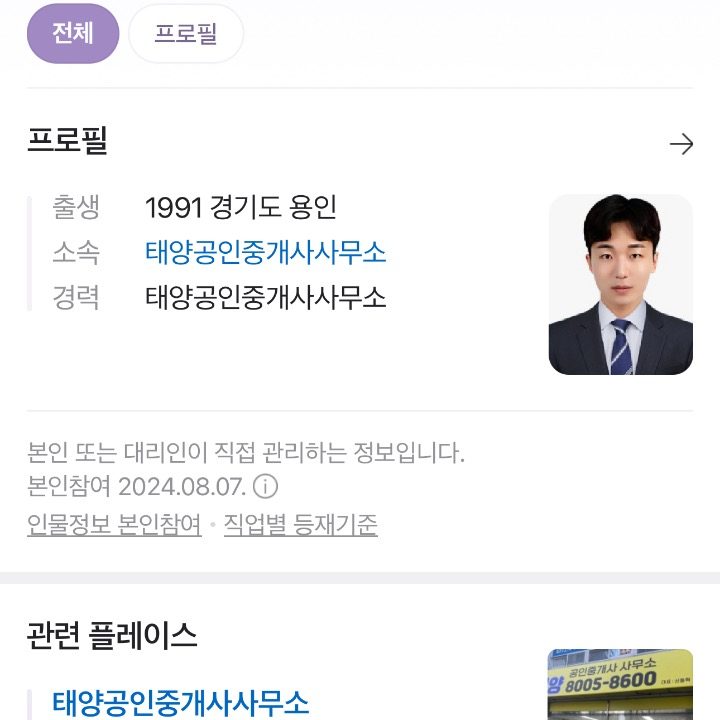Open the related place 태양공인중개사사무소
The width and height of the screenshot is (720, 720).
(x=180, y=703)
